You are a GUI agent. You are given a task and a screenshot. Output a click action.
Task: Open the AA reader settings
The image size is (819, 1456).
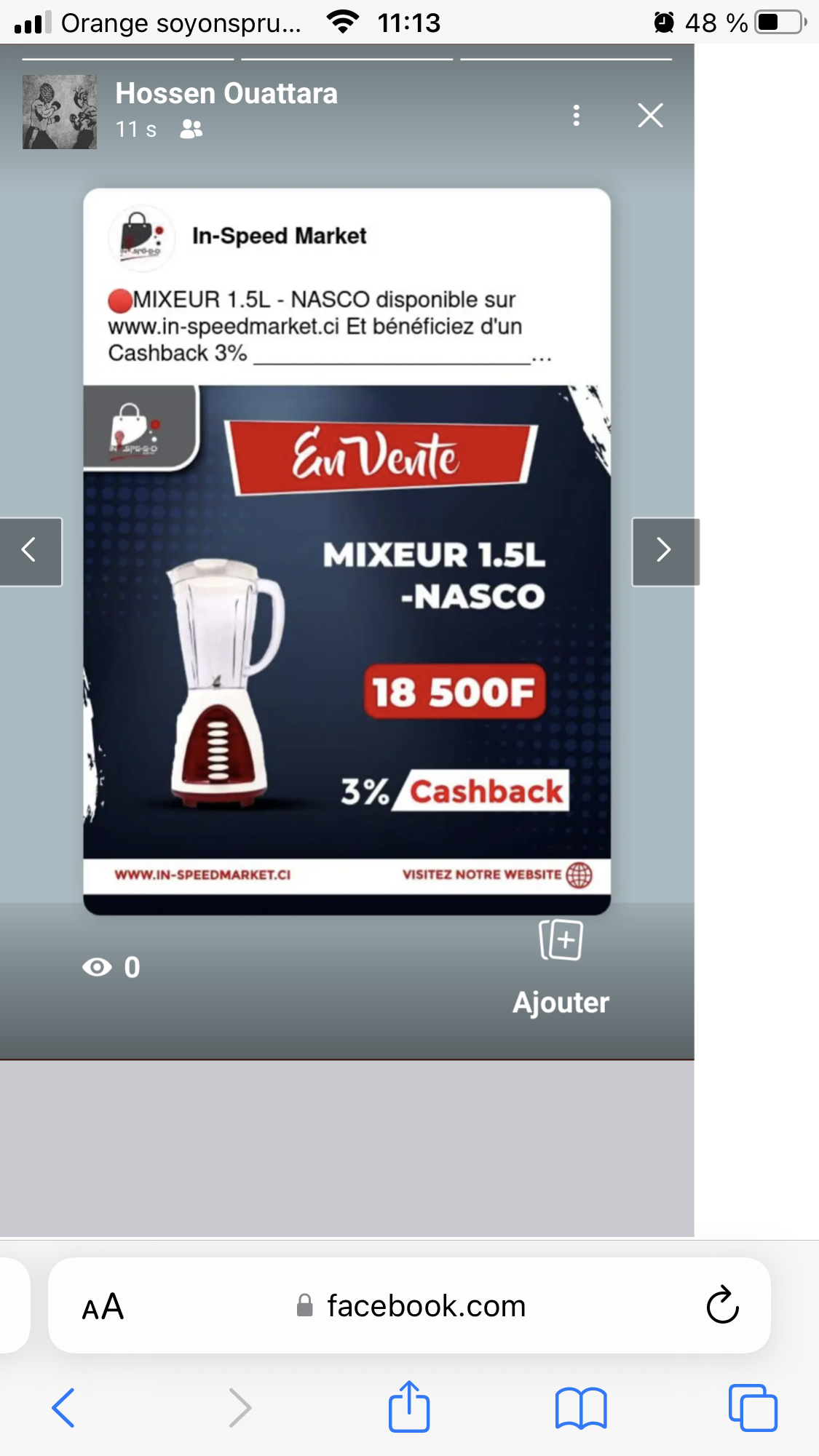pos(103,1307)
